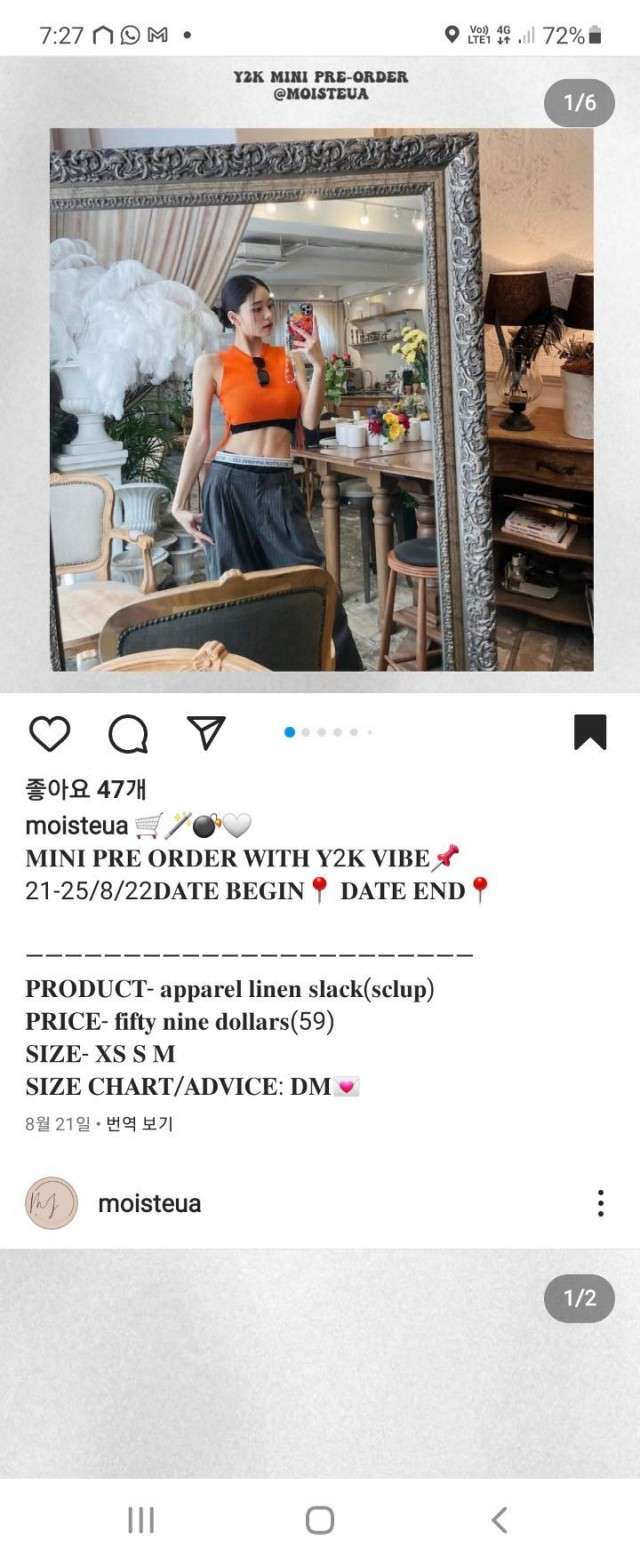The width and height of the screenshot is (640, 1564).
Task: Open moisteua profile avatar on next post
Action: click(51, 1203)
